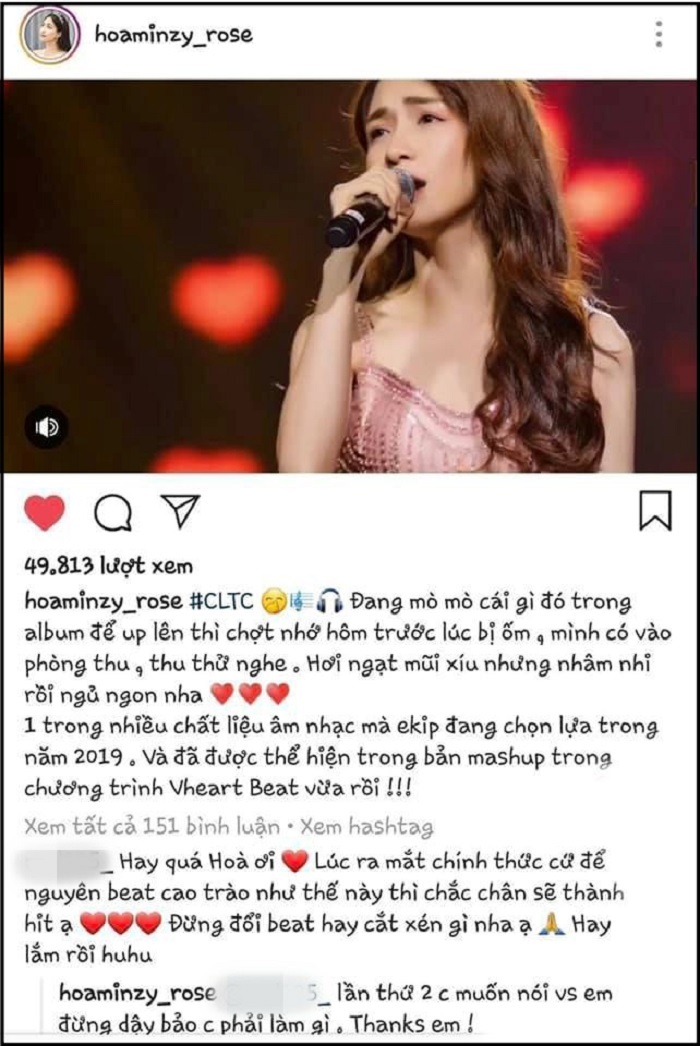
Task: Share the post via the paper plane icon
Action: pyautogui.click(x=180, y=510)
